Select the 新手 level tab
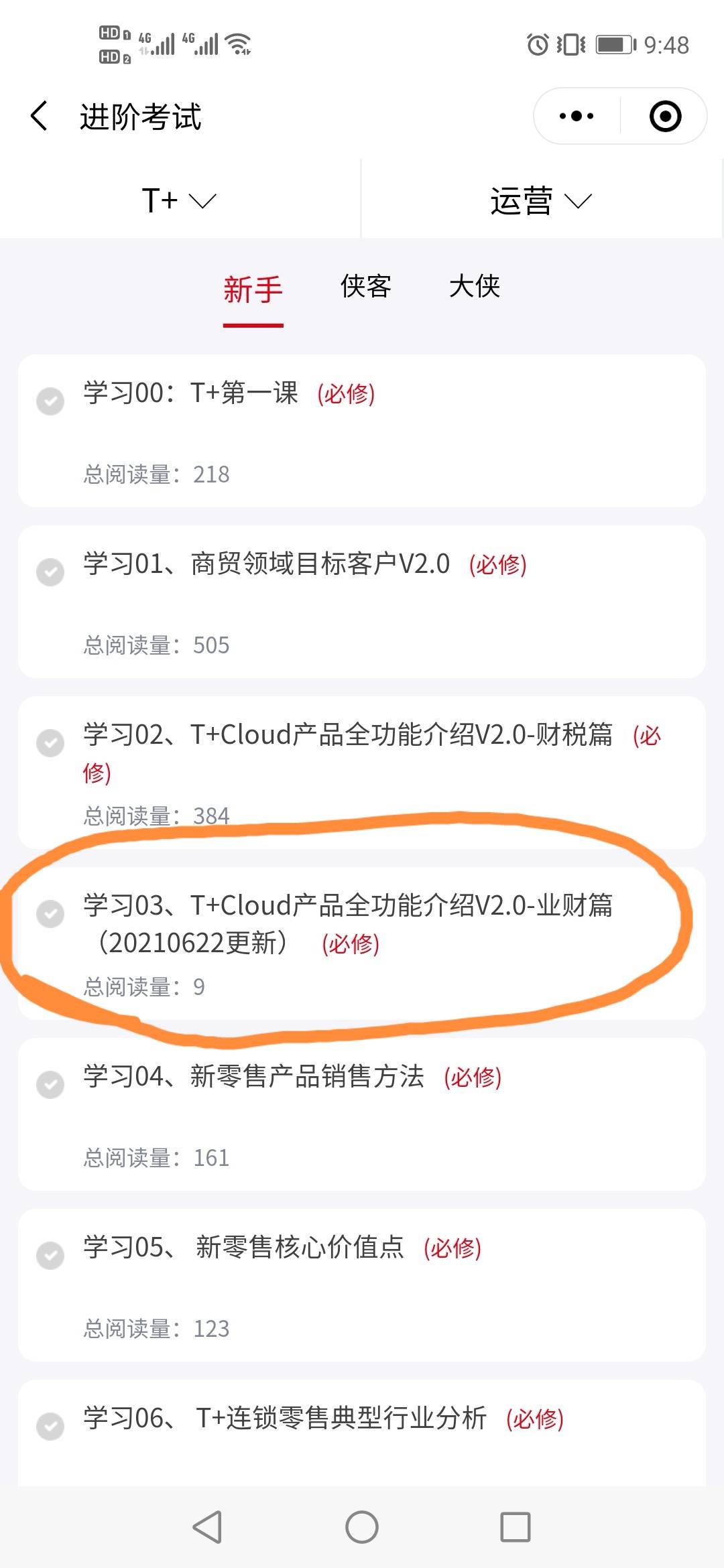The image size is (724, 1568). click(x=253, y=289)
